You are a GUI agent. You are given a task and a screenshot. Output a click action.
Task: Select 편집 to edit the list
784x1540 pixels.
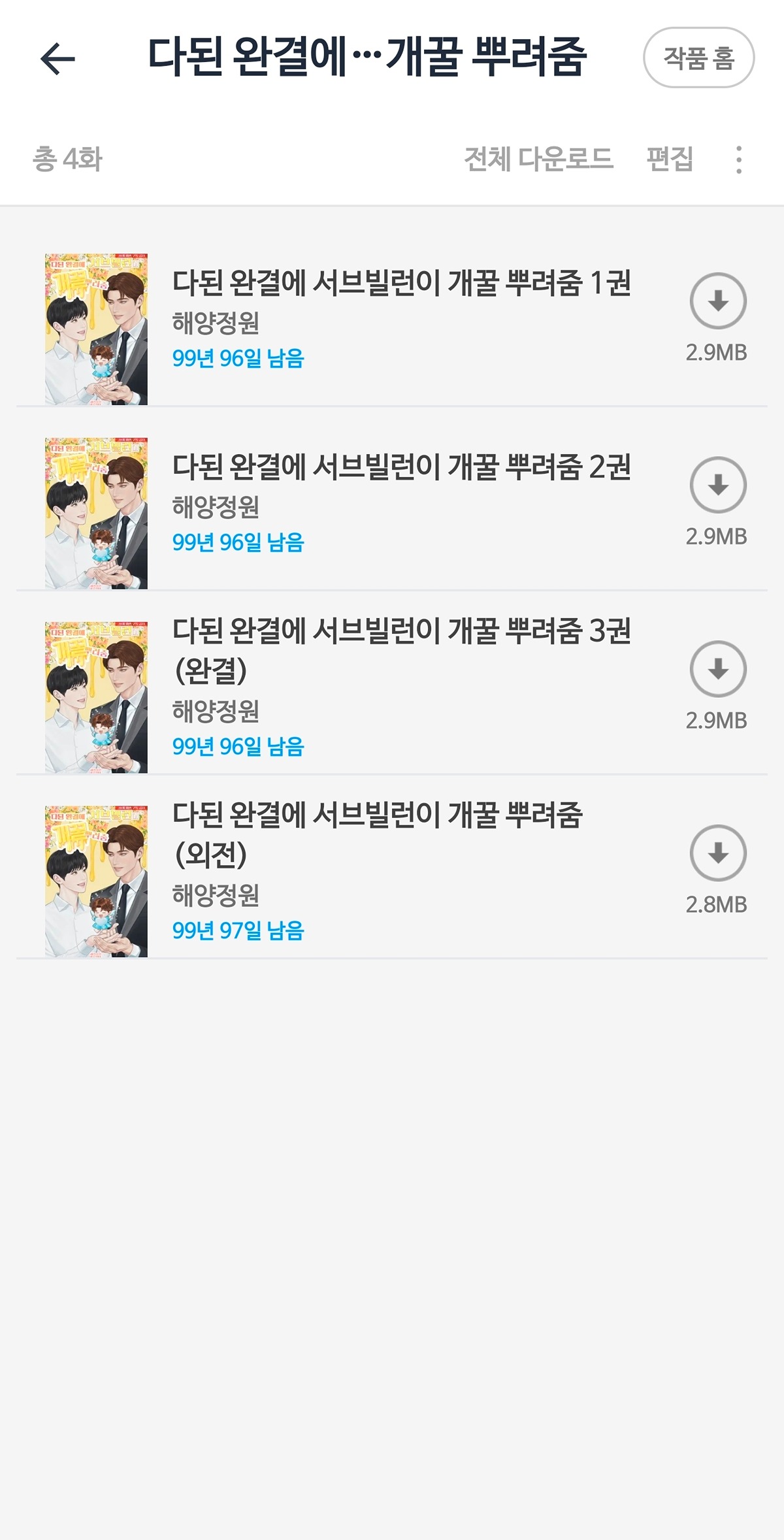[670, 159]
